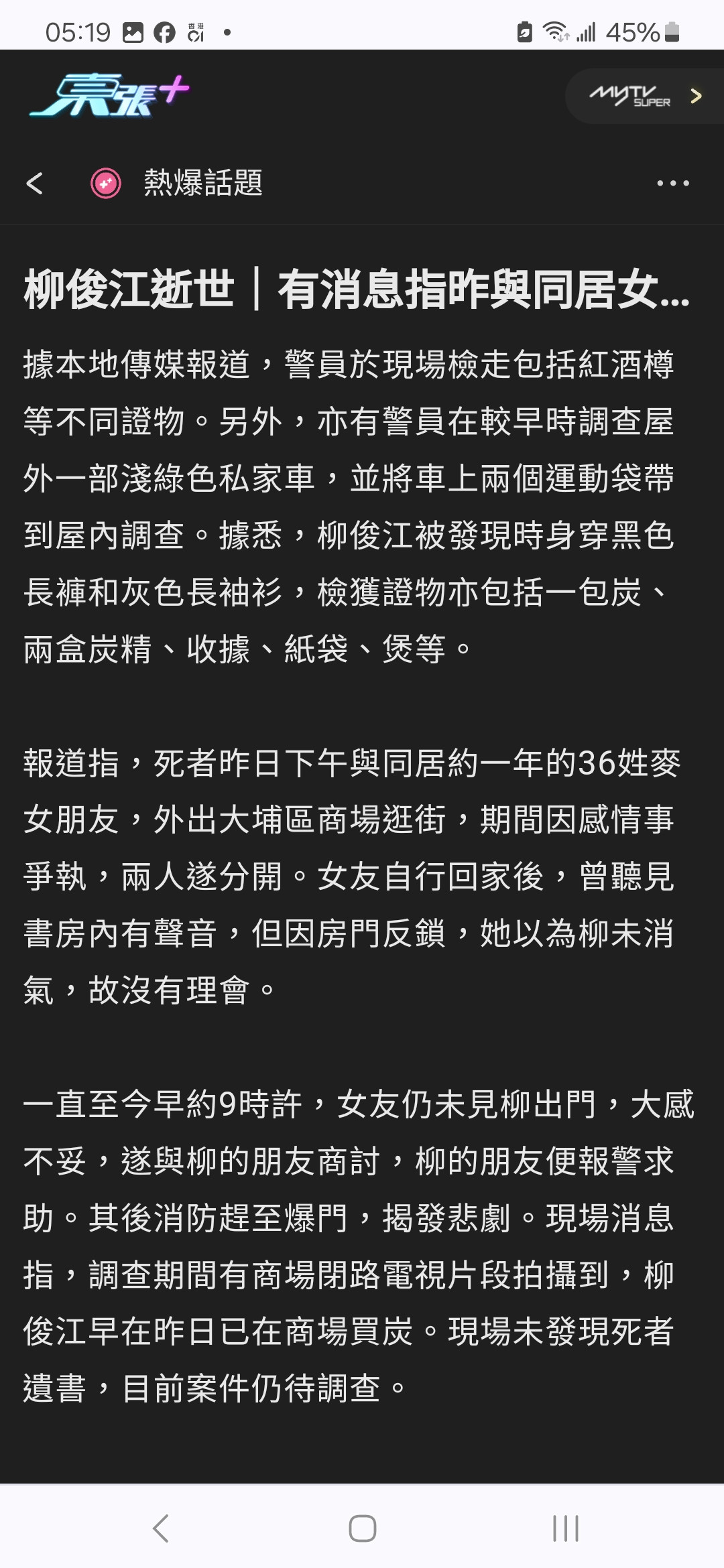Screen dimensions: 724x1568
Task: Open the system recent apps button
Action: [565, 1528]
